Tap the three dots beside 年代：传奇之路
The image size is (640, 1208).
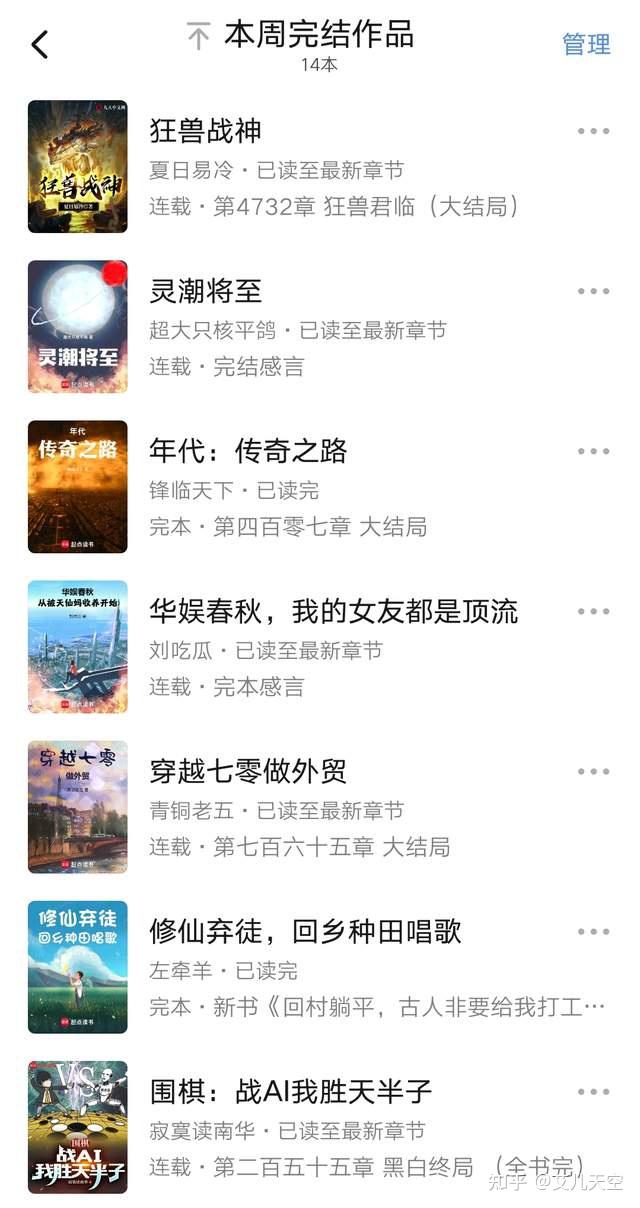(x=593, y=451)
